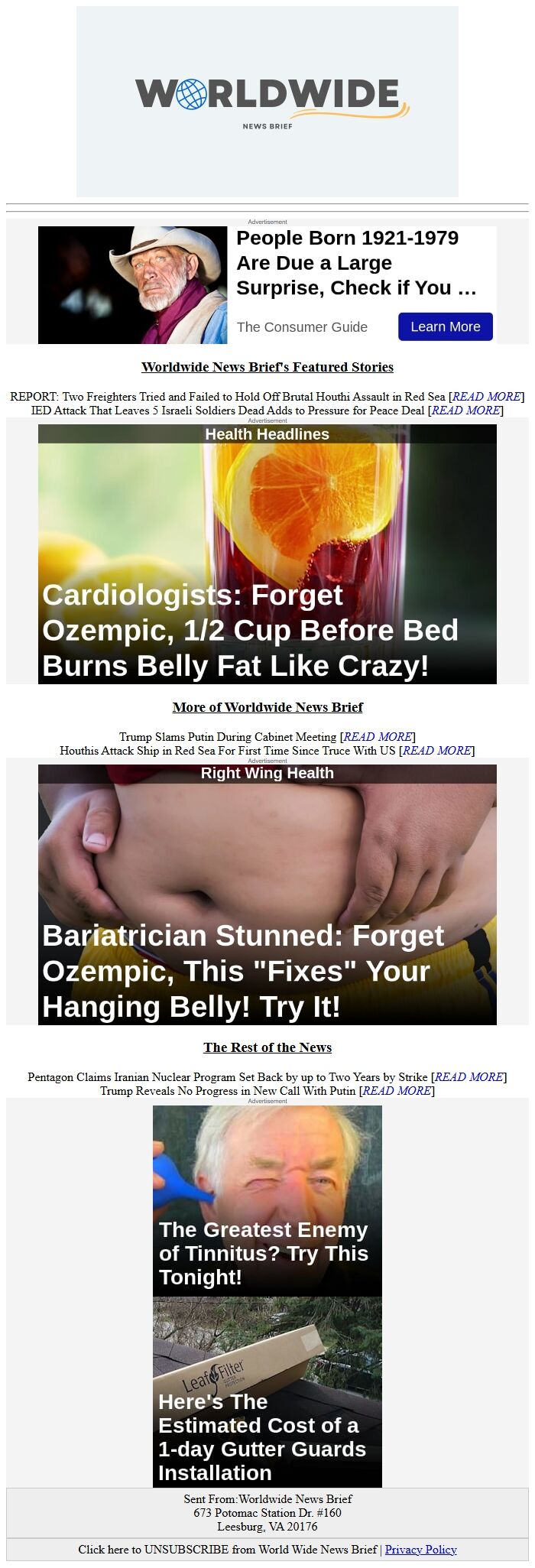Open the Gutter Guards Installation cost ad
This screenshot has height=1568, width=535.
(267, 1391)
